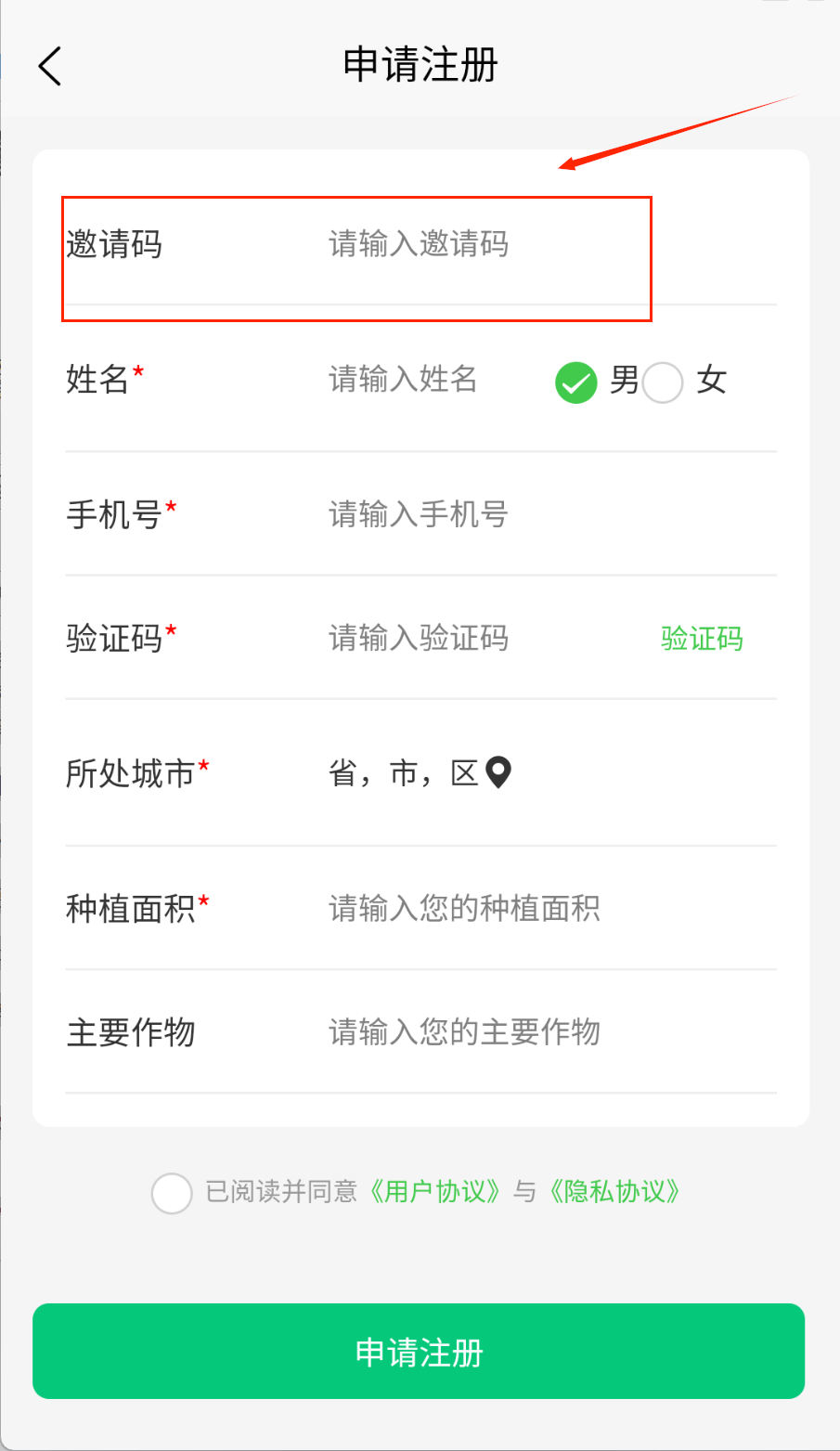Select 女 as gender

(664, 382)
